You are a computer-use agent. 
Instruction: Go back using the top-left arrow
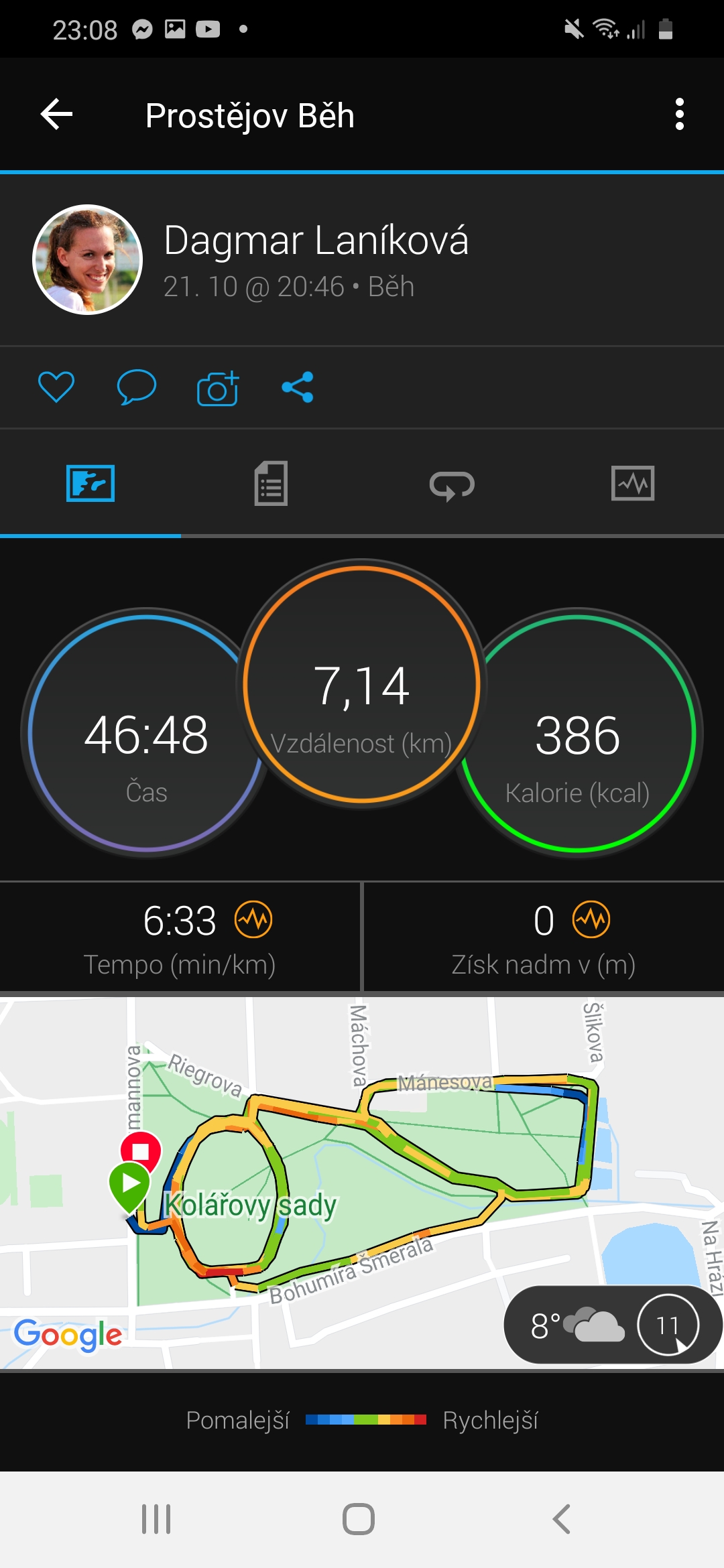57,115
